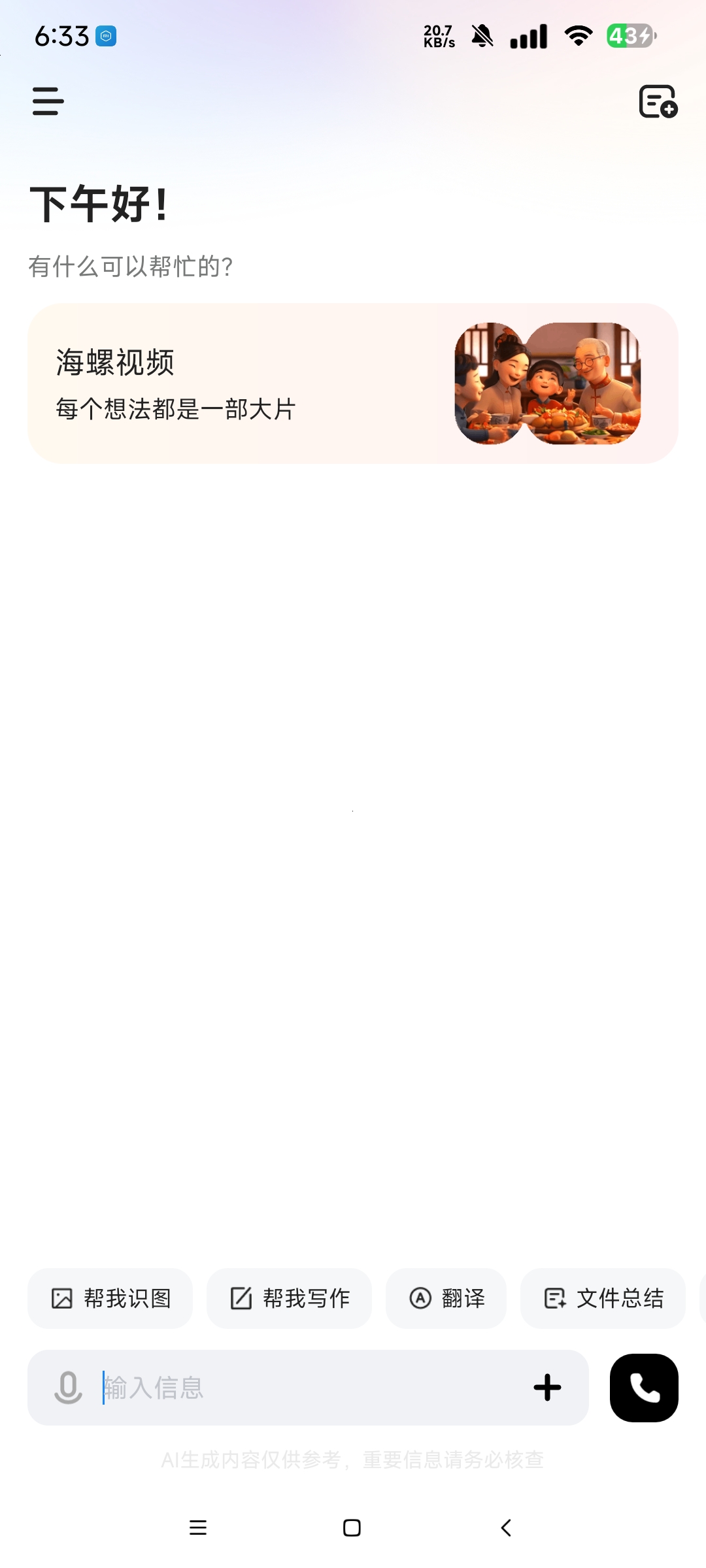Viewport: 706px width, 1568px height.
Task: Go to the system home screen
Action: (352, 1527)
